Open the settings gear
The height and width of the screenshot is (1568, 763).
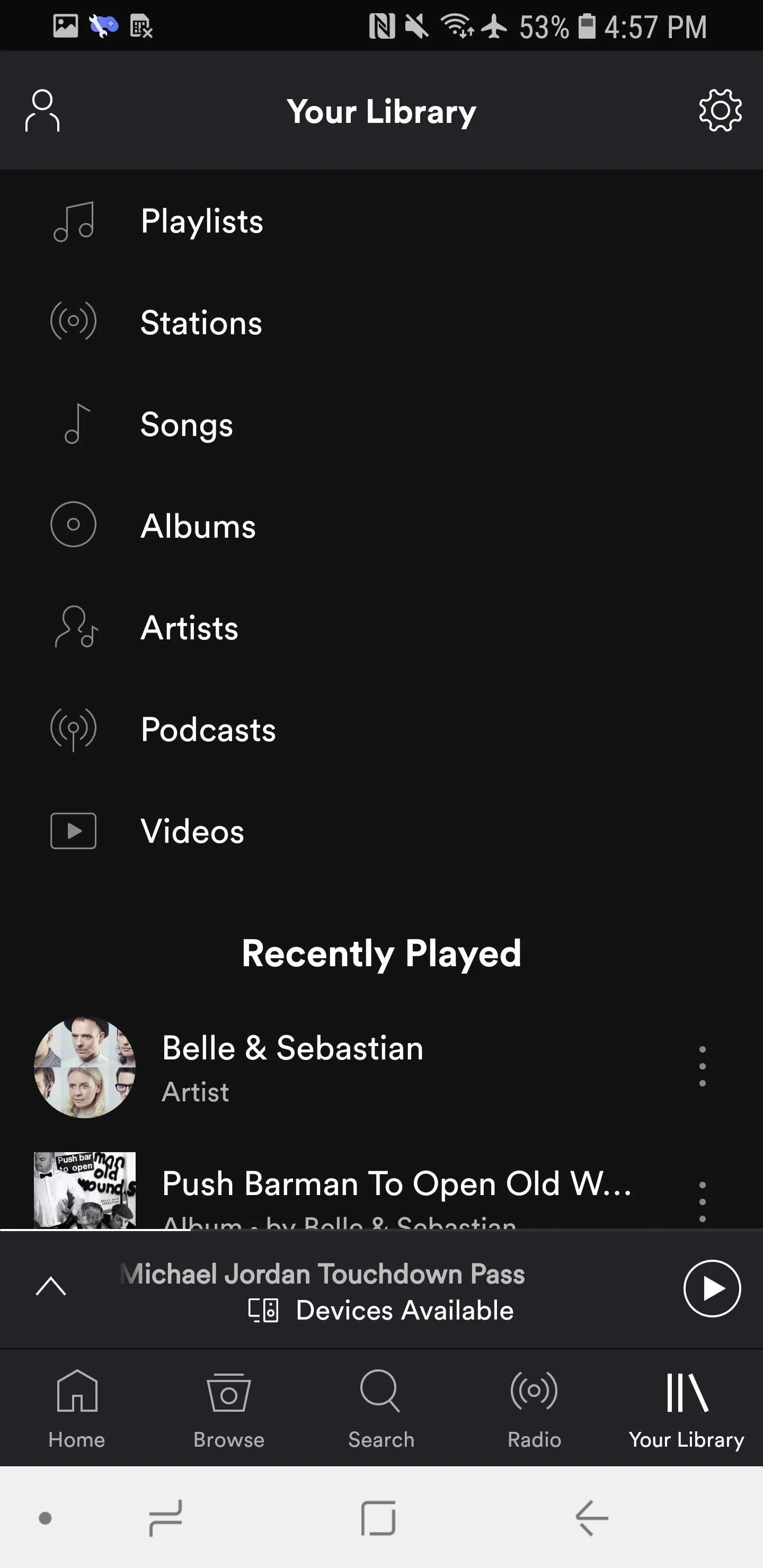(721, 110)
